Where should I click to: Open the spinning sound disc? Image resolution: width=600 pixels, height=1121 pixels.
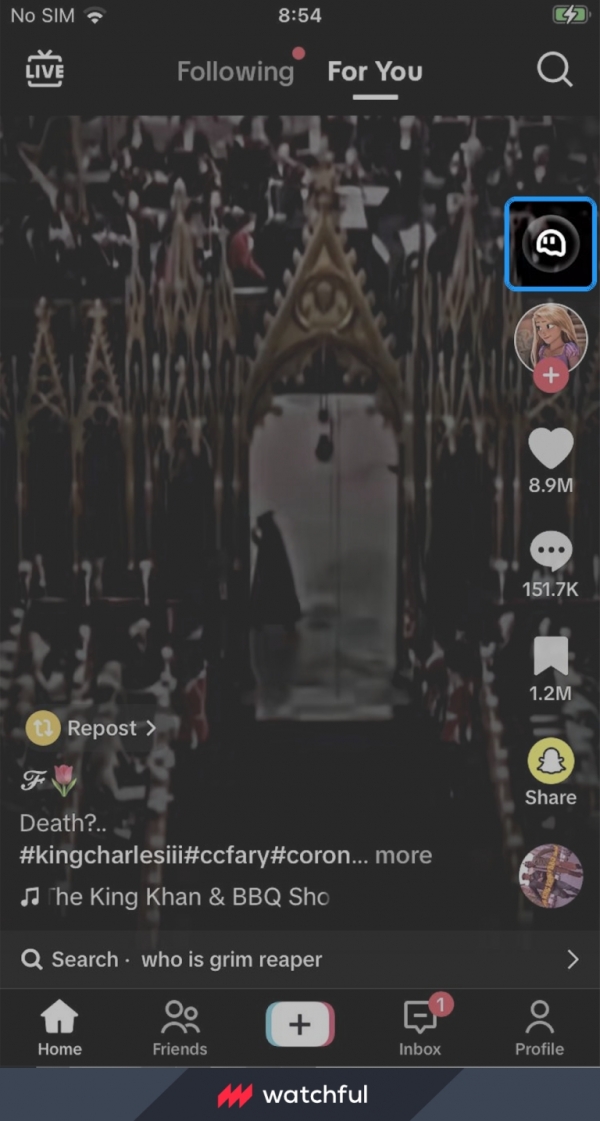(x=551, y=876)
